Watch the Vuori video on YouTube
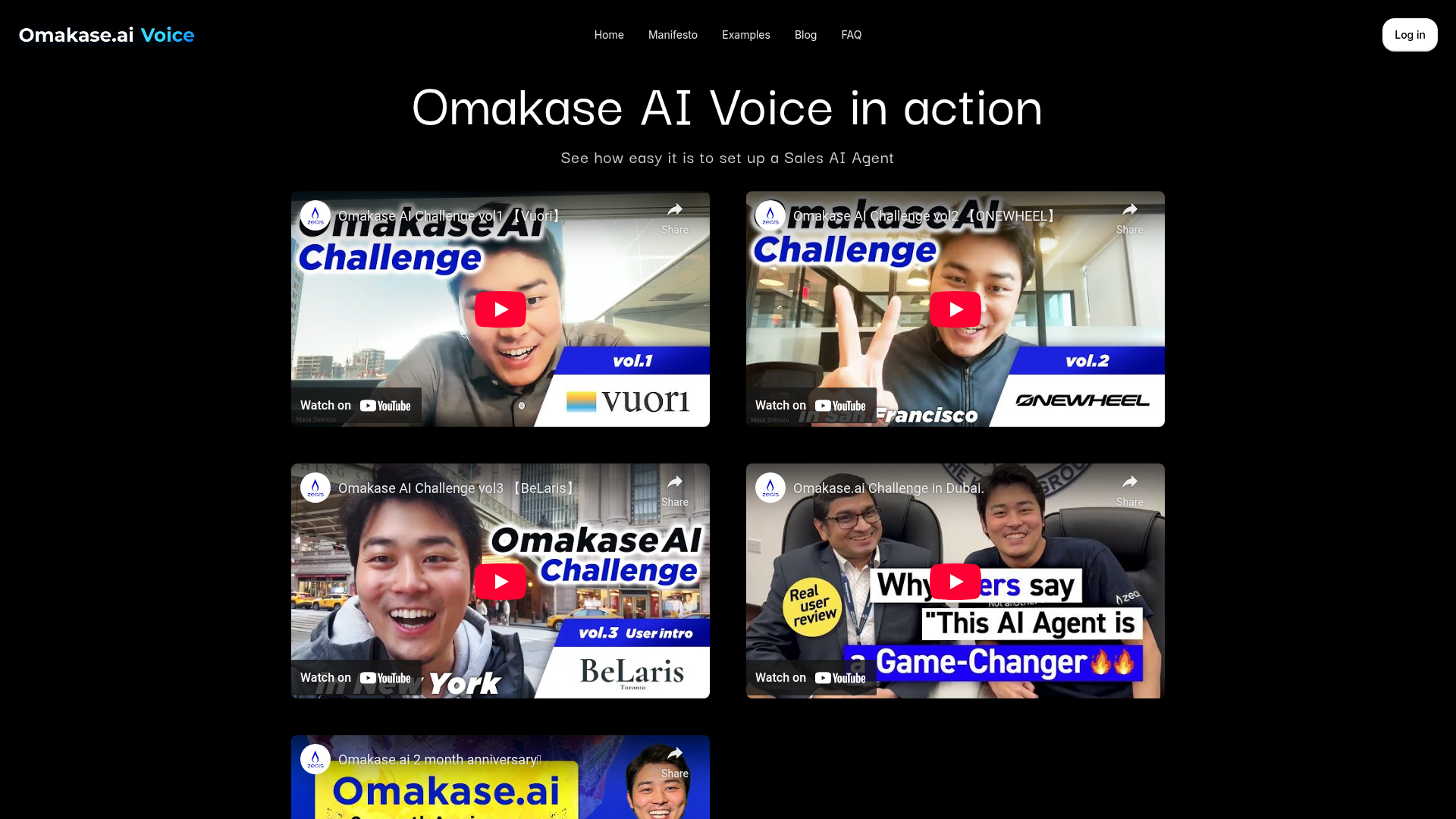This screenshot has width=1456, height=819. [356, 406]
